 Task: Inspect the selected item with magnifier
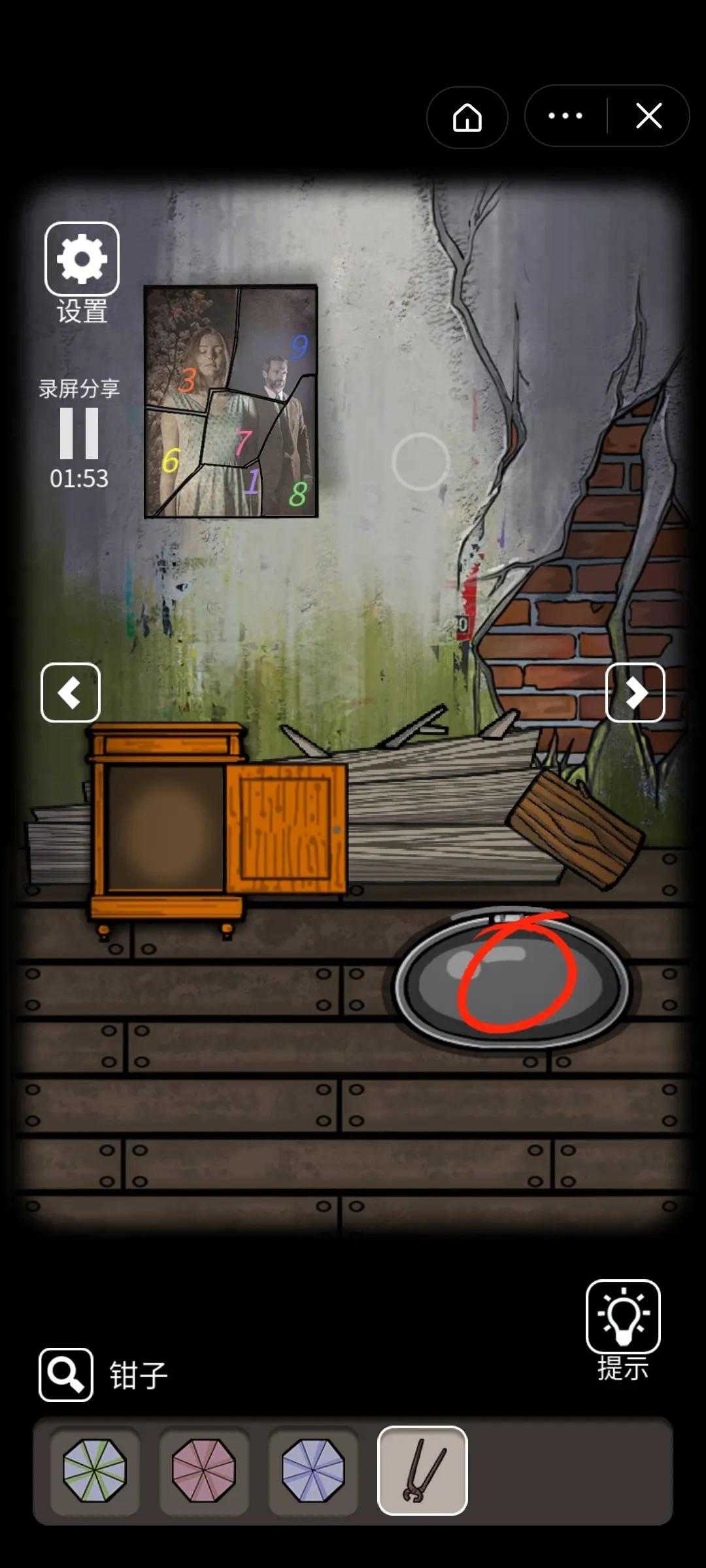coord(66,1375)
